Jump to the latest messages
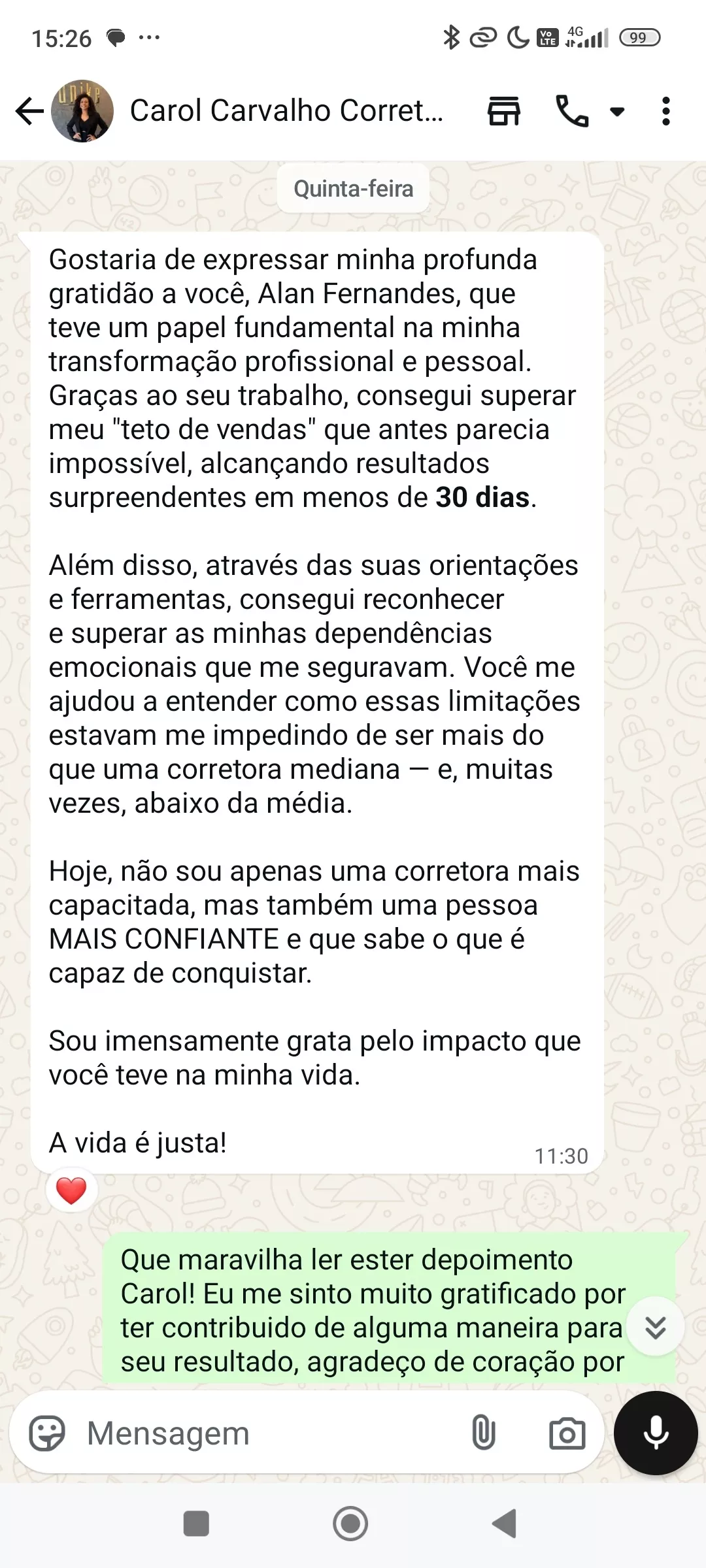This screenshot has width=706, height=1568. pyautogui.click(x=655, y=1327)
